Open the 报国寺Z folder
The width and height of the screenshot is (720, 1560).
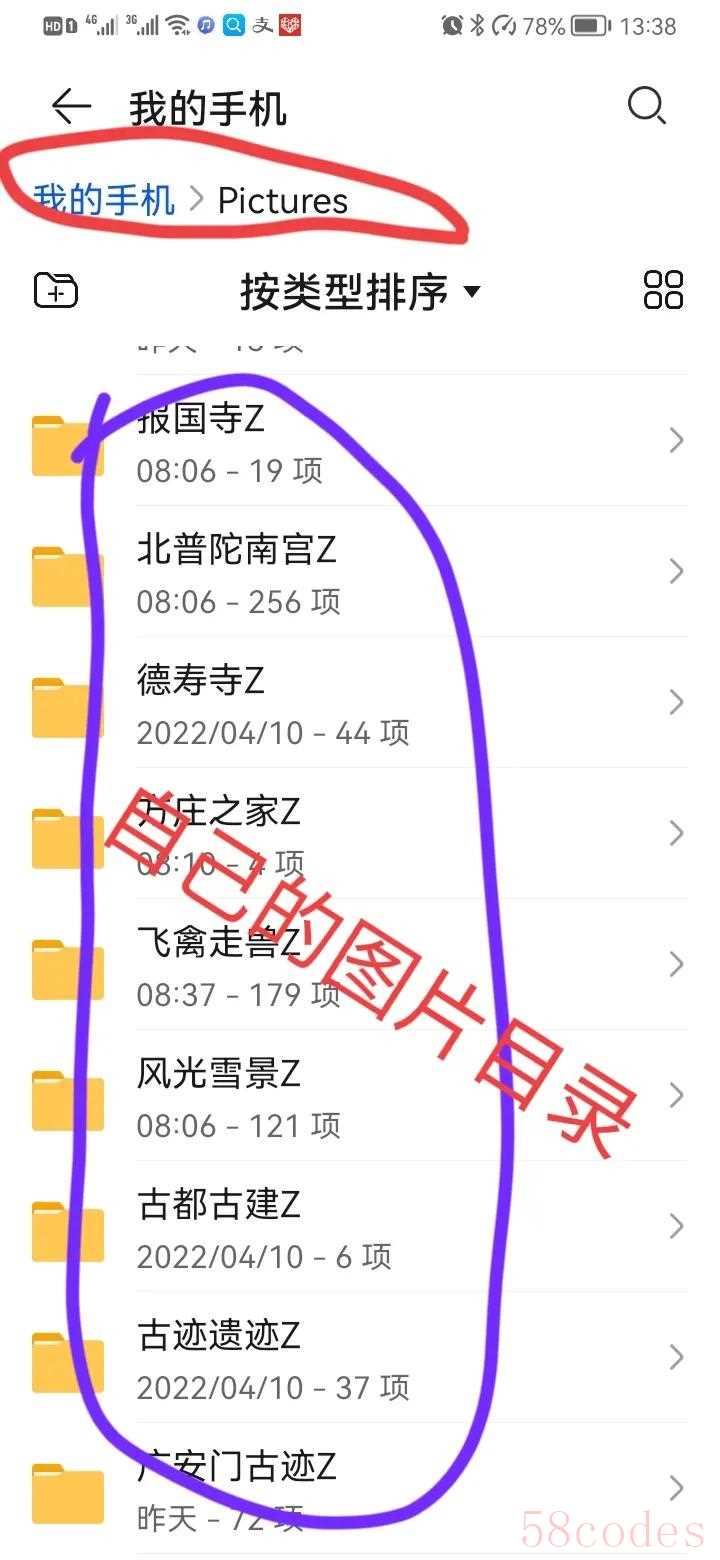point(360,441)
